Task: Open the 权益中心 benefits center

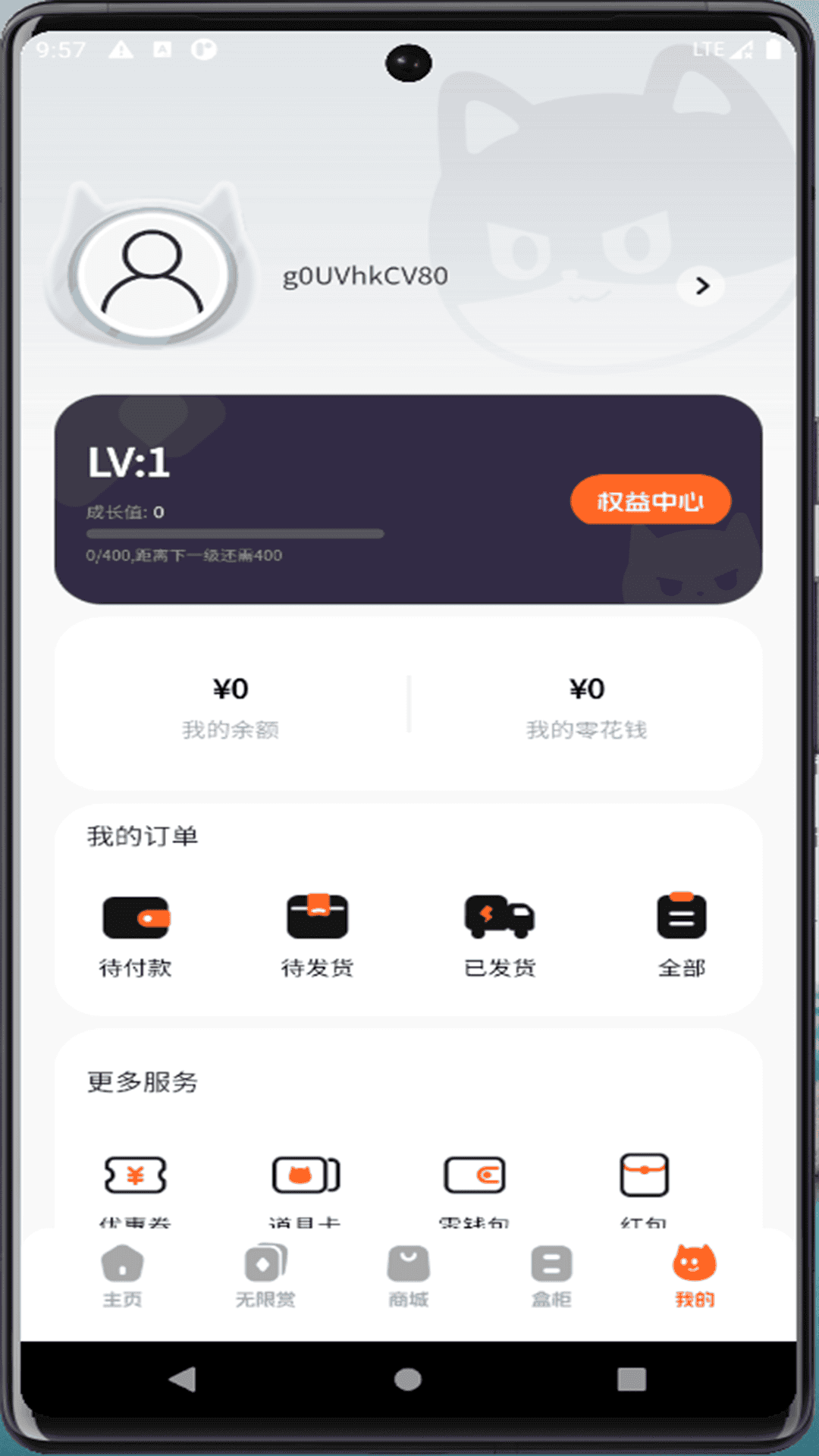Action: tap(650, 500)
